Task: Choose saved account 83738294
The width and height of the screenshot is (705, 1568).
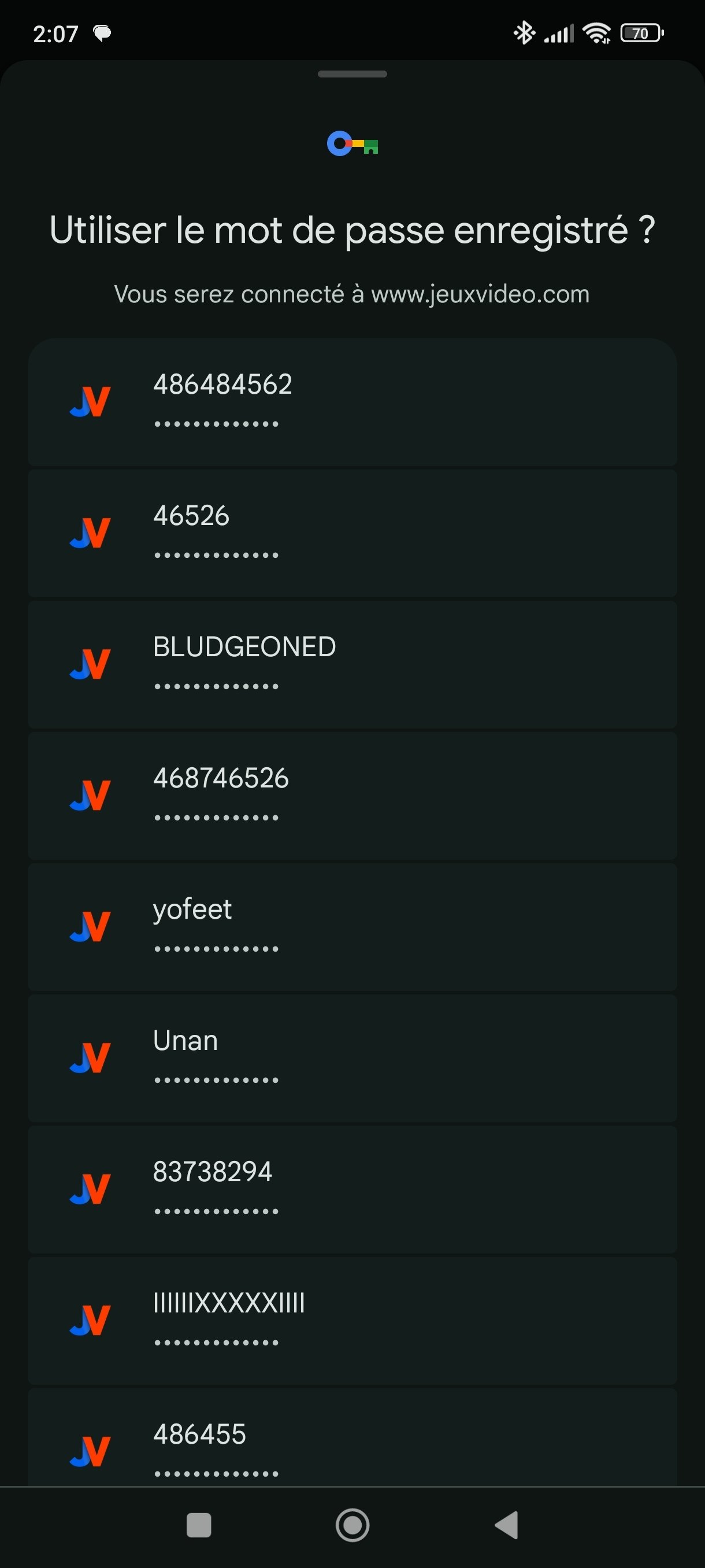Action: click(352, 1189)
